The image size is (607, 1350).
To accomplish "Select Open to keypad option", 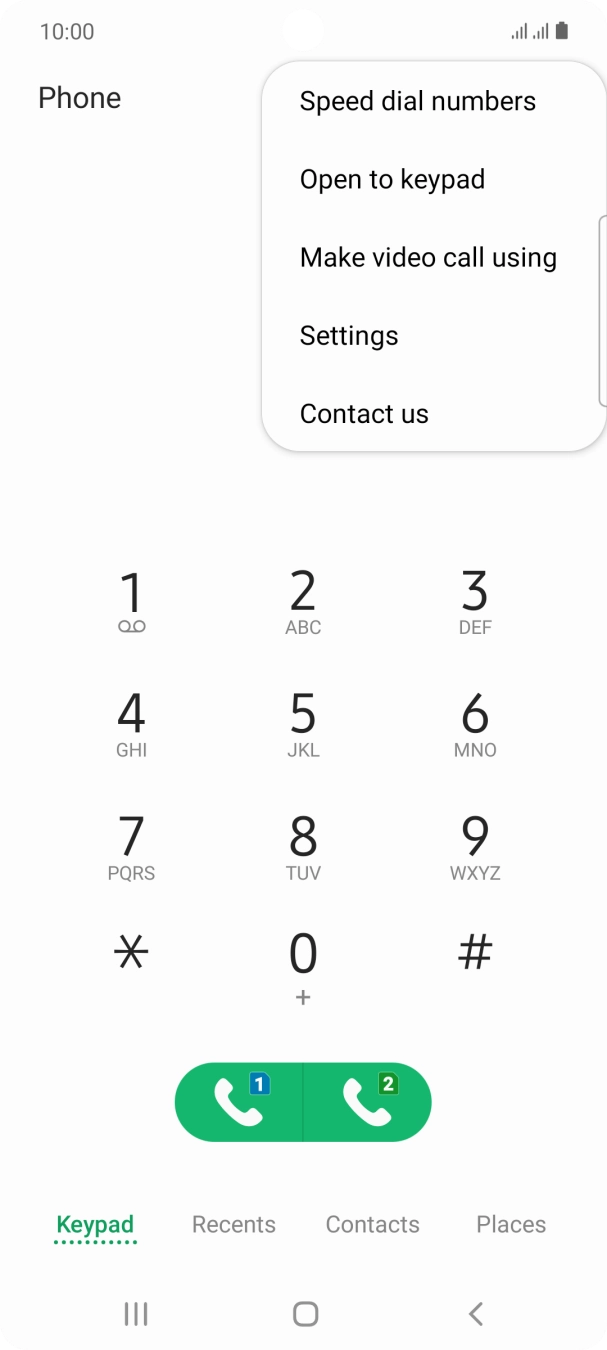I will (392, 179).
